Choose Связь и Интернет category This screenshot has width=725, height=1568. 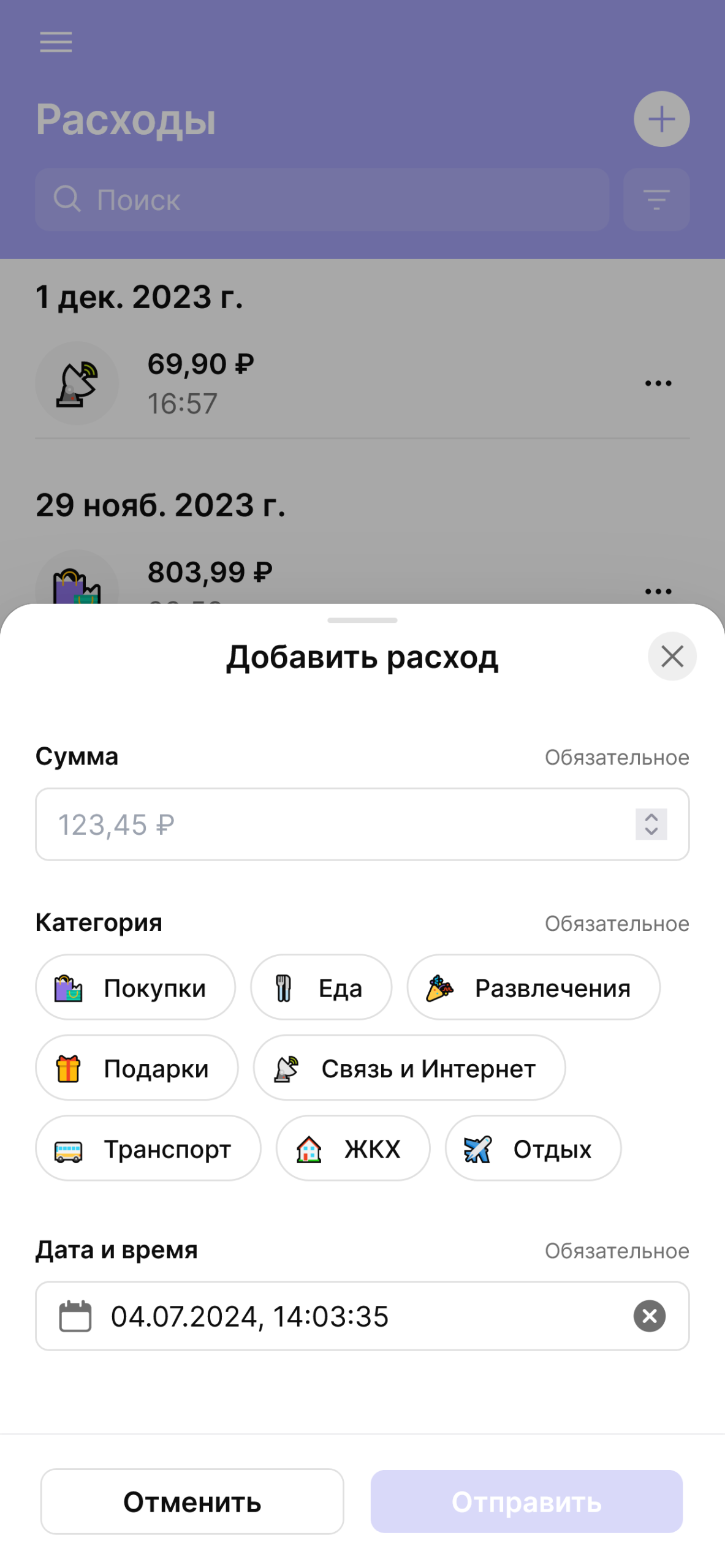(409, 1068)
